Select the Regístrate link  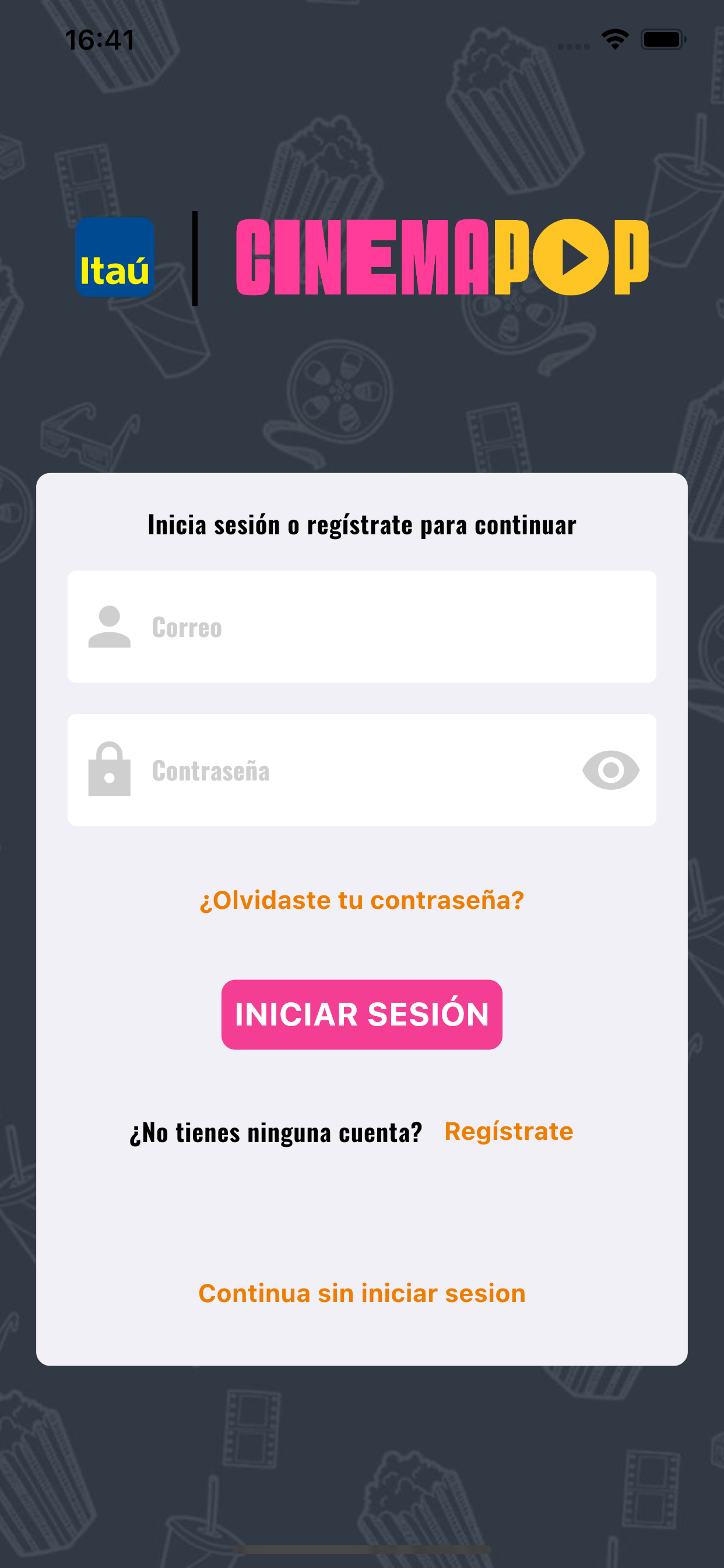click(x=509, y=1130)
